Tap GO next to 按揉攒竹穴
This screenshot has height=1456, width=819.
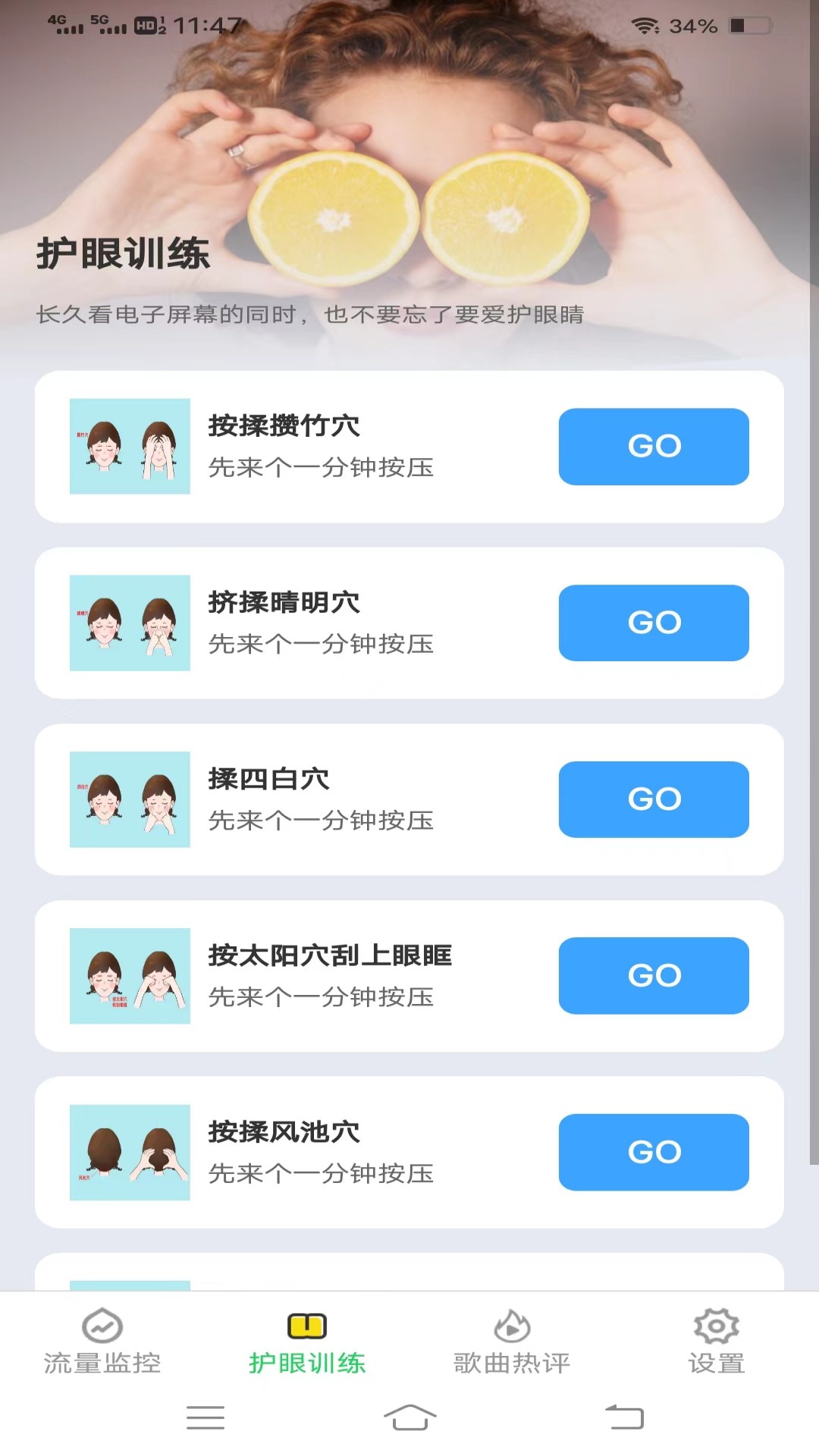point(653,447)
